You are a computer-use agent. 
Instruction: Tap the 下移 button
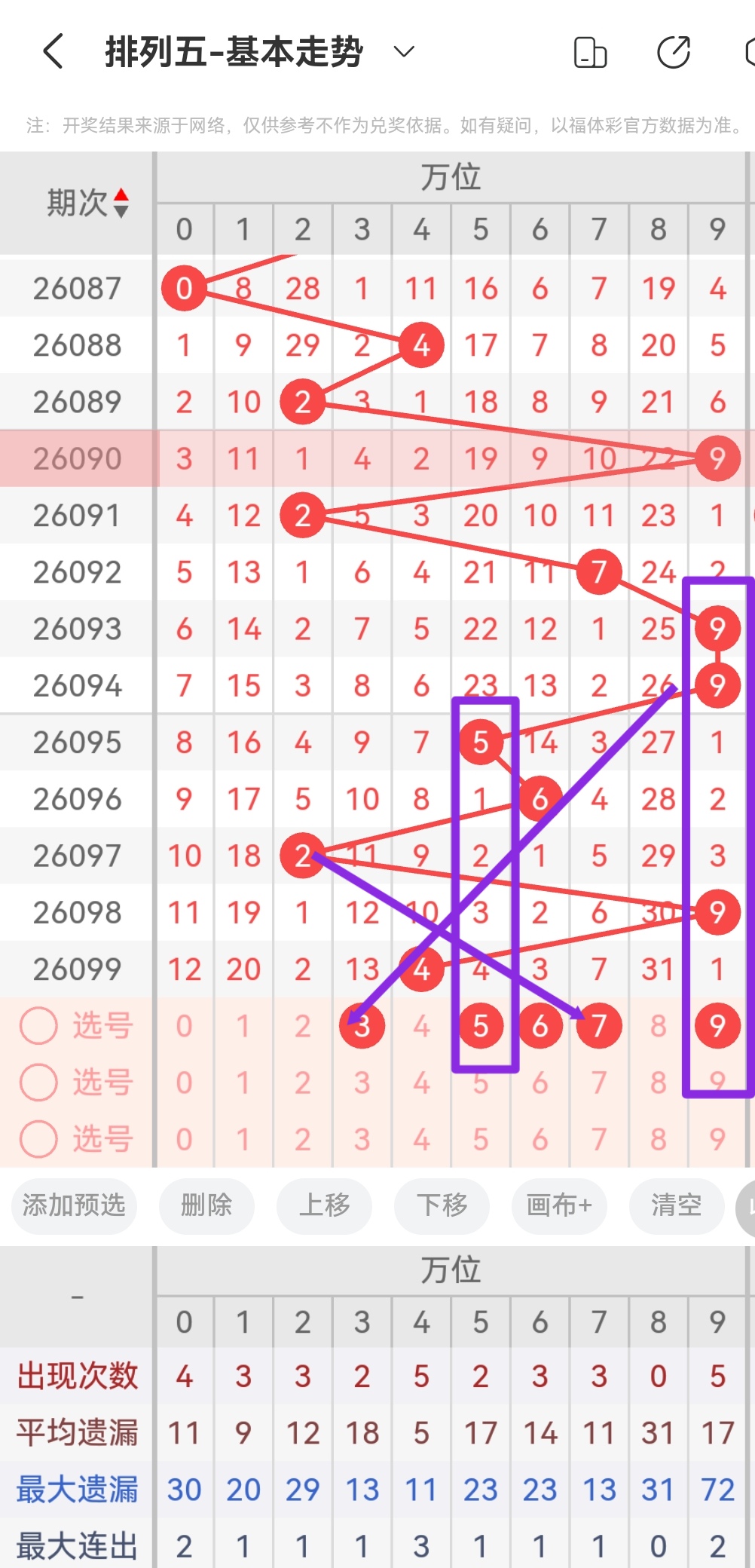[x=442, y=1205]
